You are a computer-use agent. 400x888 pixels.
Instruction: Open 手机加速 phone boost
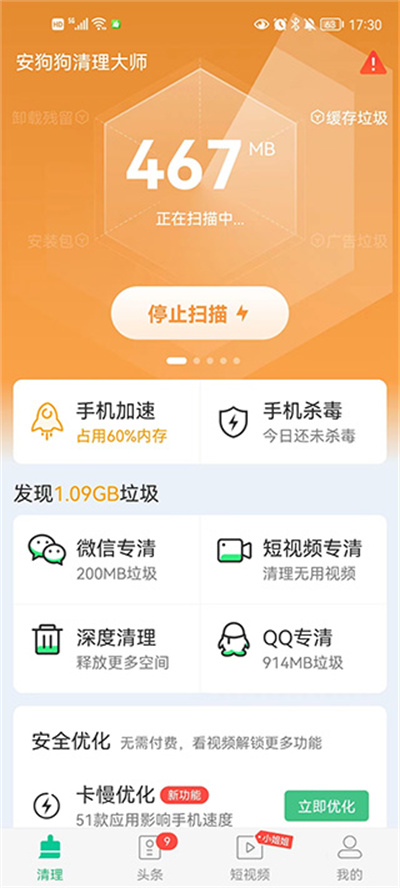coord(107,422)
